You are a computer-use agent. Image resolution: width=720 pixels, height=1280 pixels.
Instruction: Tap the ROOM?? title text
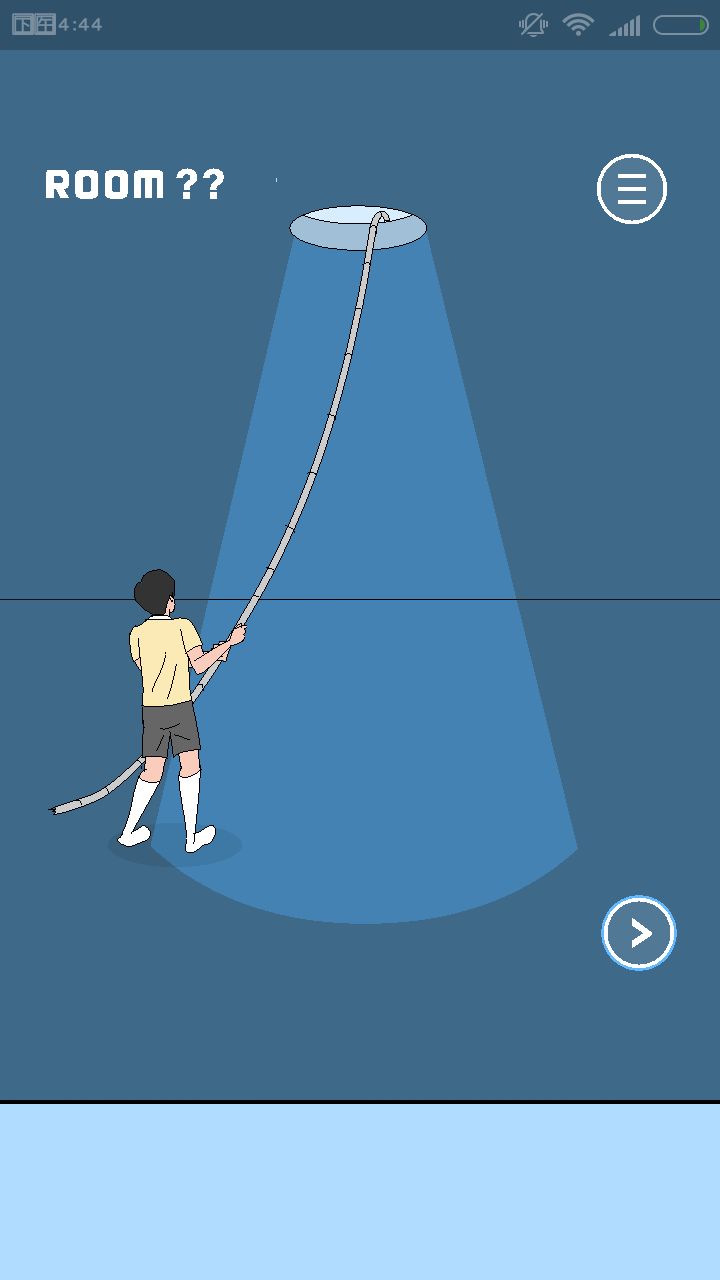[x=133, y=185]
